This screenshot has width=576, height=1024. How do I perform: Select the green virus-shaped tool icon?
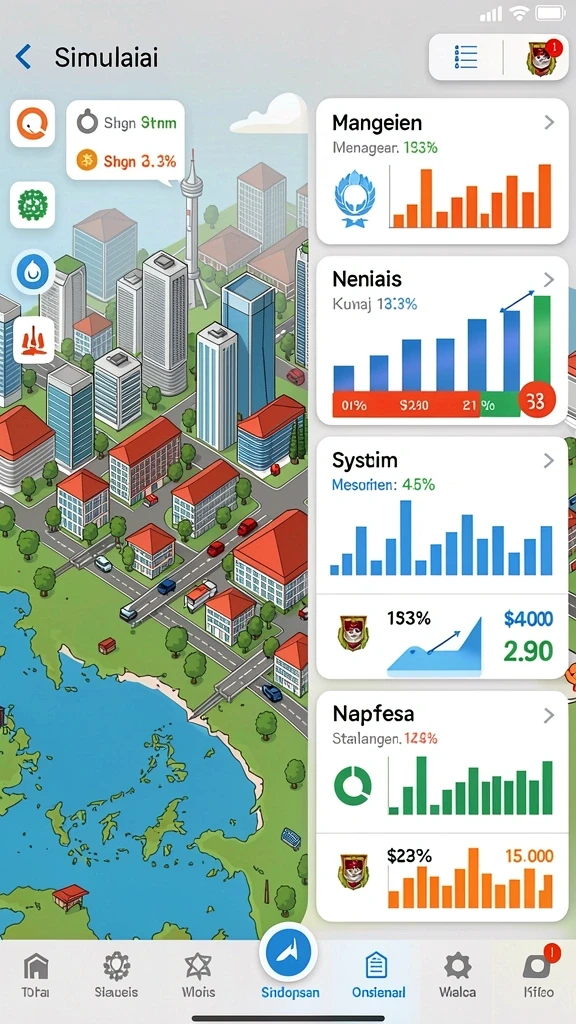[x=32, y=205]
